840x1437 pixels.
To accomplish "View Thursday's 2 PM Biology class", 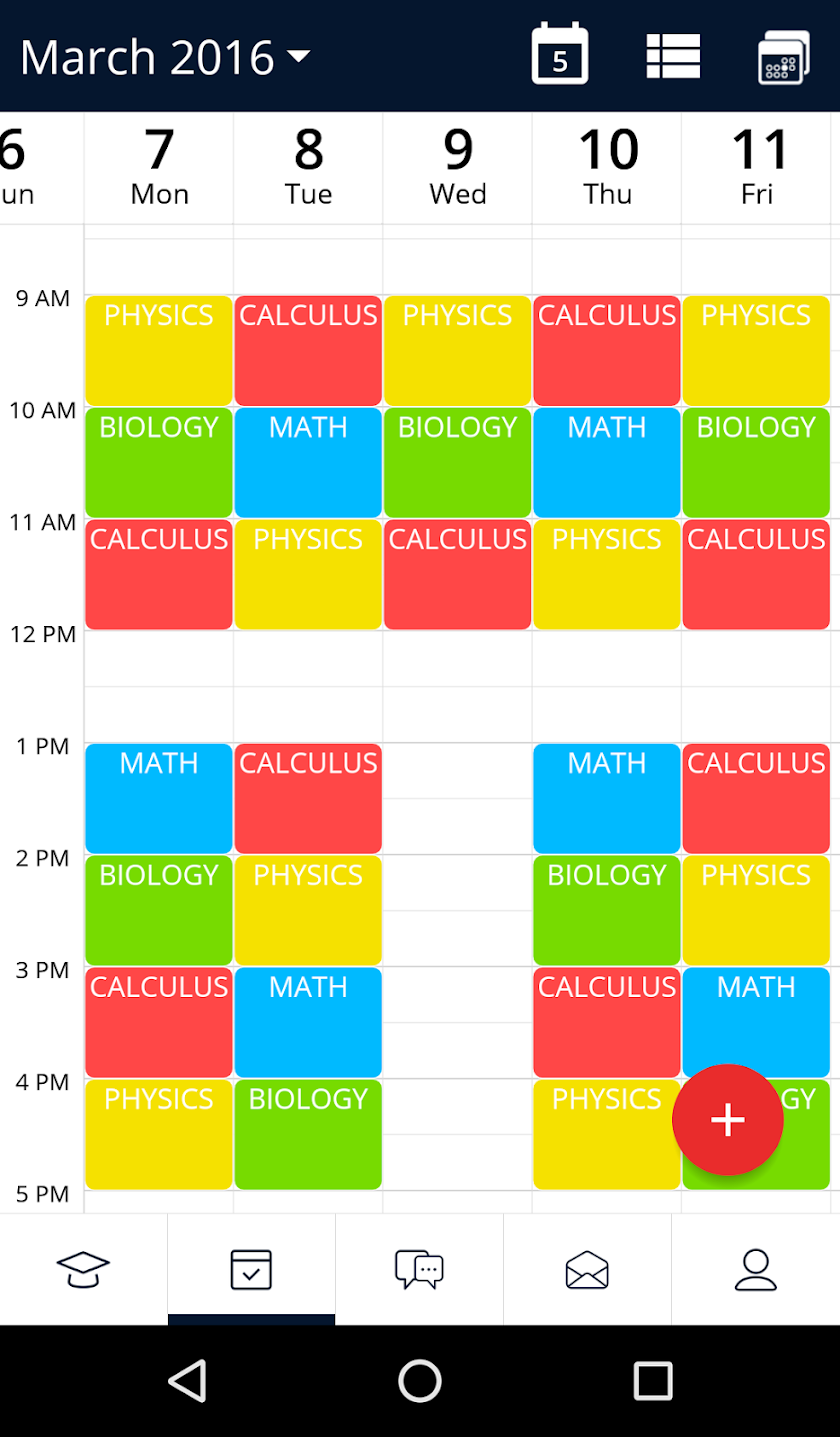I will click(x=606, y=910).
